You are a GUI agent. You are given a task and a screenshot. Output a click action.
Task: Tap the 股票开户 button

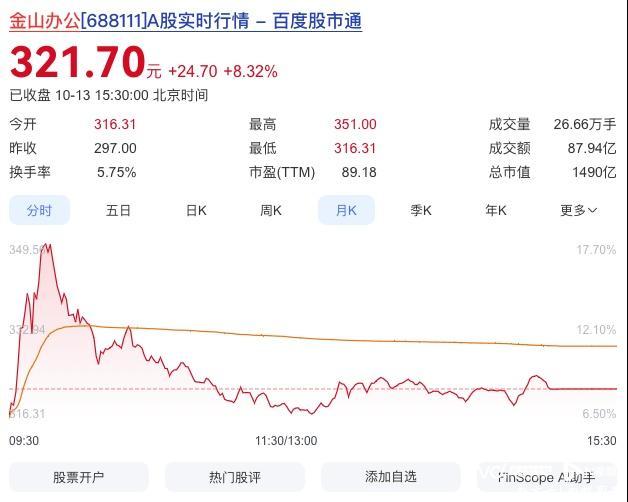(79, 477)
